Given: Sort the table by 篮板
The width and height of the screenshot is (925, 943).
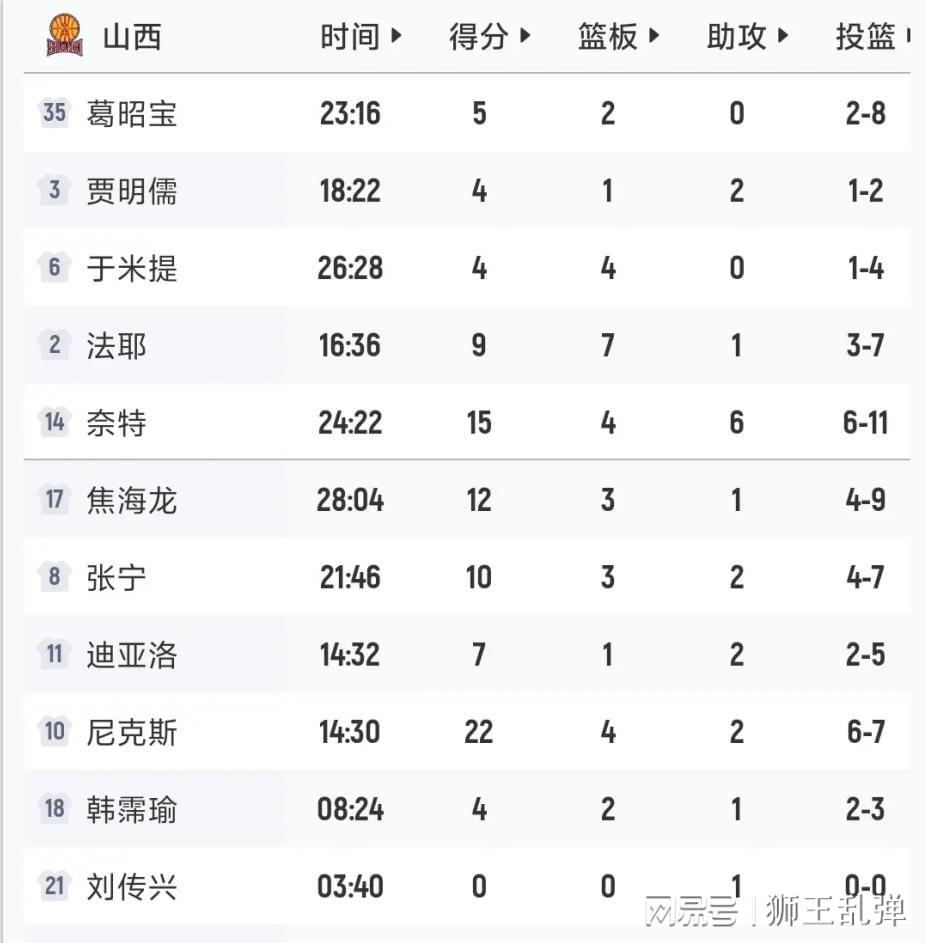Looking at the screenshot, I should click(618, 37).
